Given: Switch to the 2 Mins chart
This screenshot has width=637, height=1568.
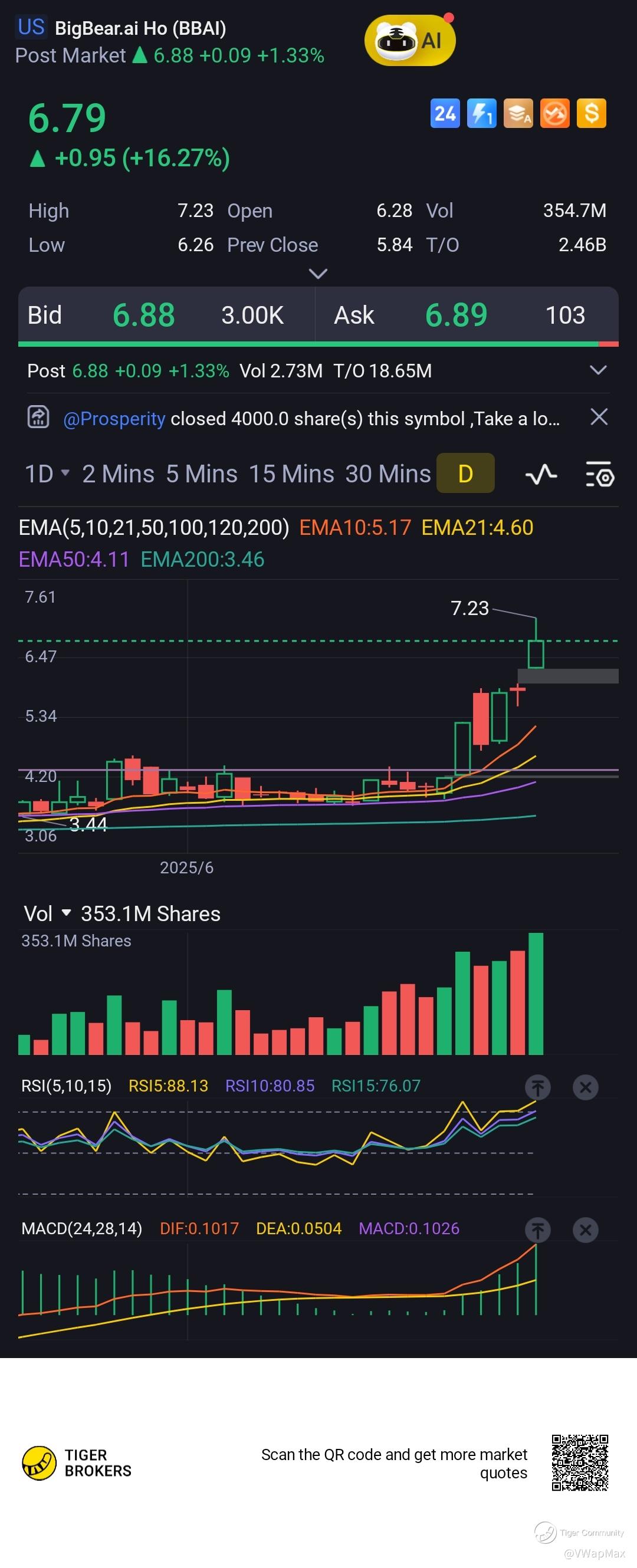Looking at the screenshot, I should (118, 474).
